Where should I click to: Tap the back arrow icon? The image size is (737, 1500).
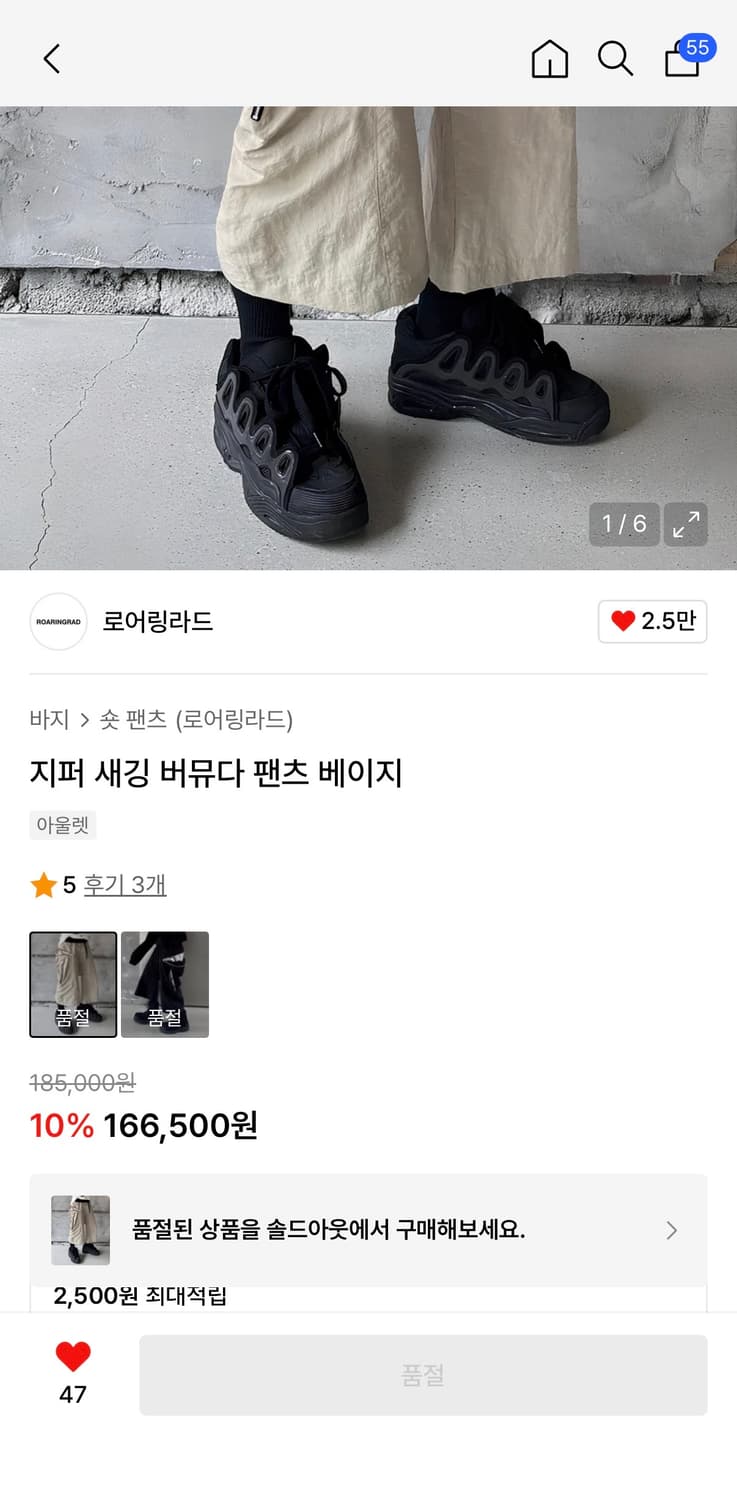point(51,59)
